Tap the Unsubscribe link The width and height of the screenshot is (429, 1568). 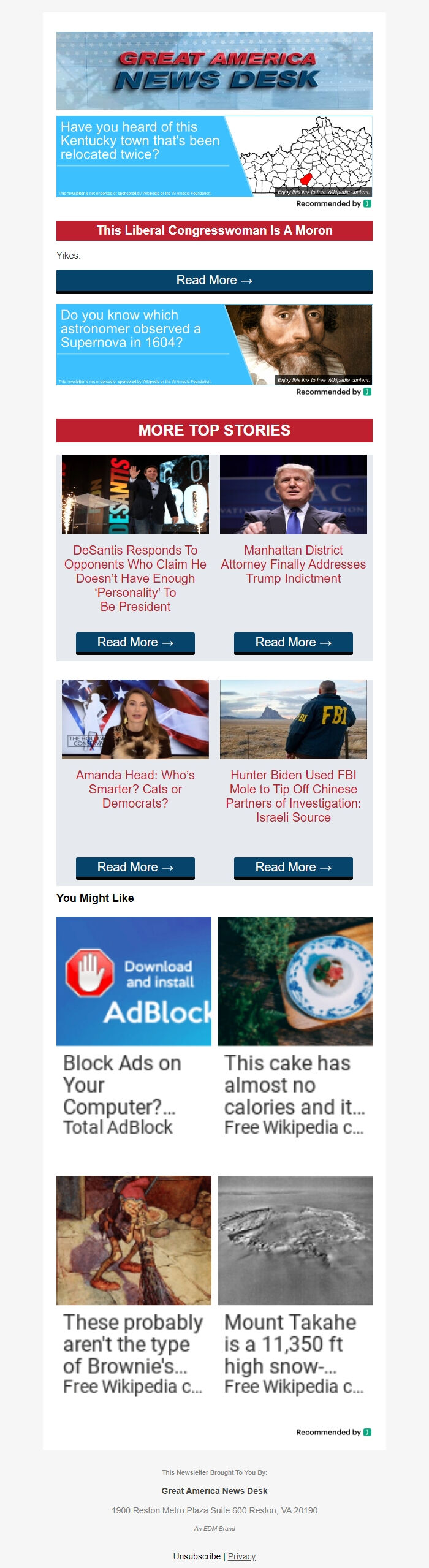point(197,1556)
